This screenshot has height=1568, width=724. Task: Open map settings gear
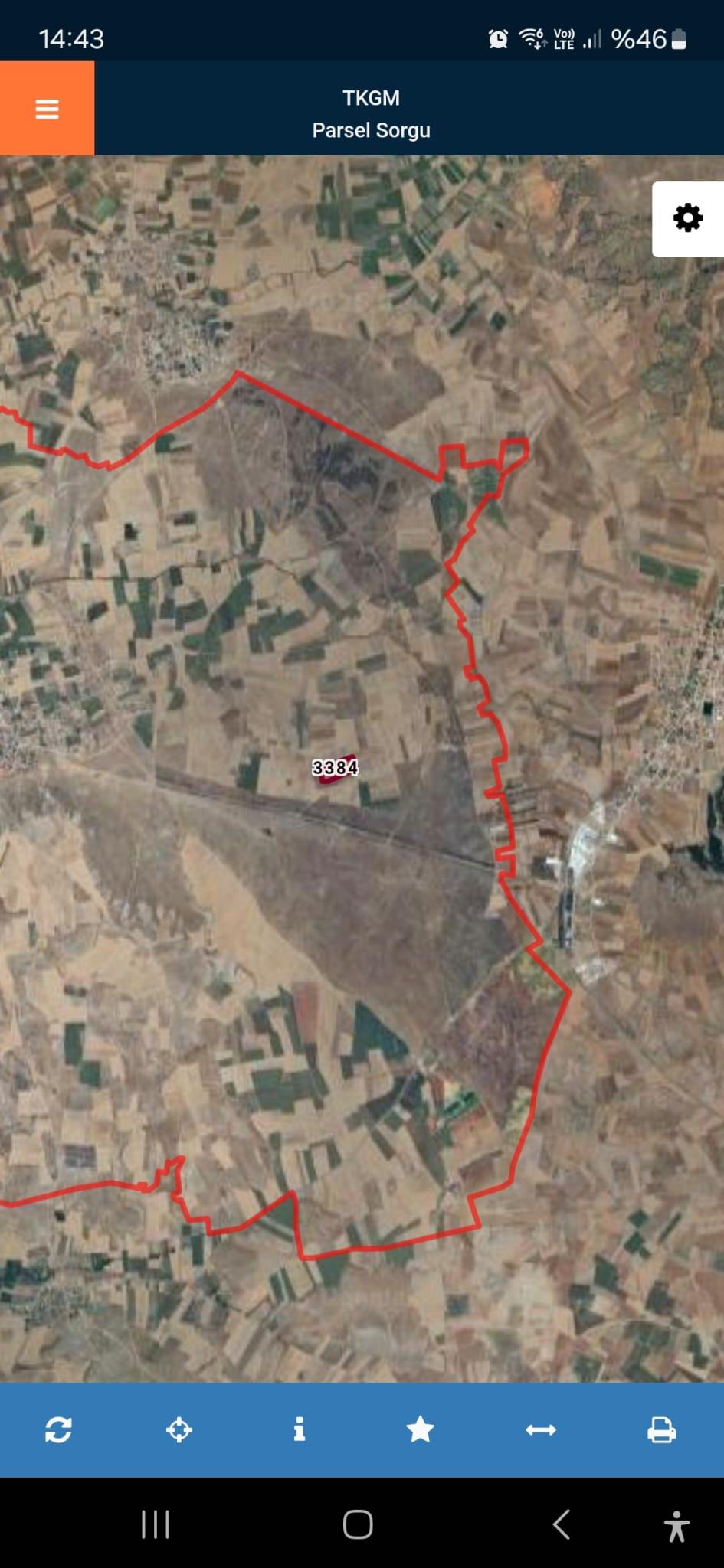point(687,218)
